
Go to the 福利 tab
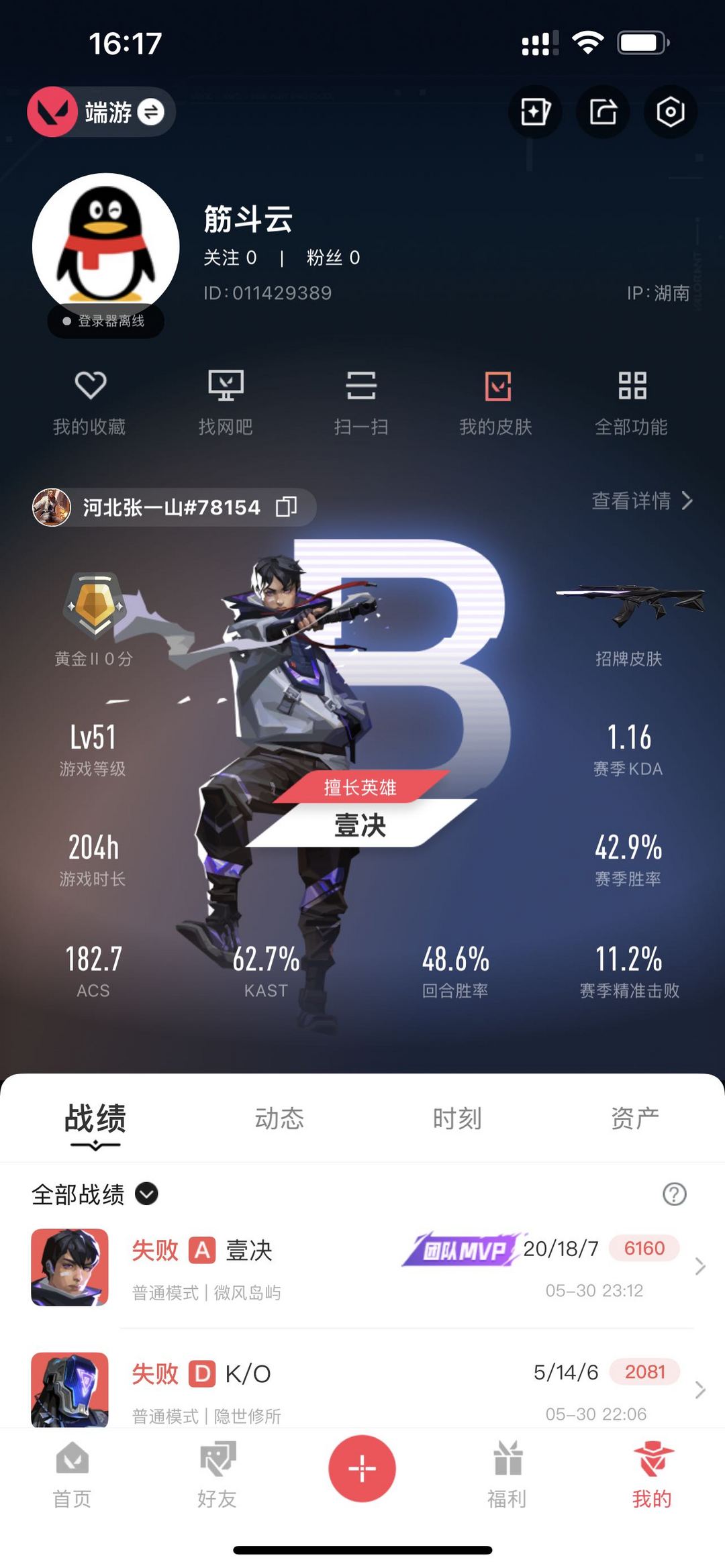(507, 1475)
